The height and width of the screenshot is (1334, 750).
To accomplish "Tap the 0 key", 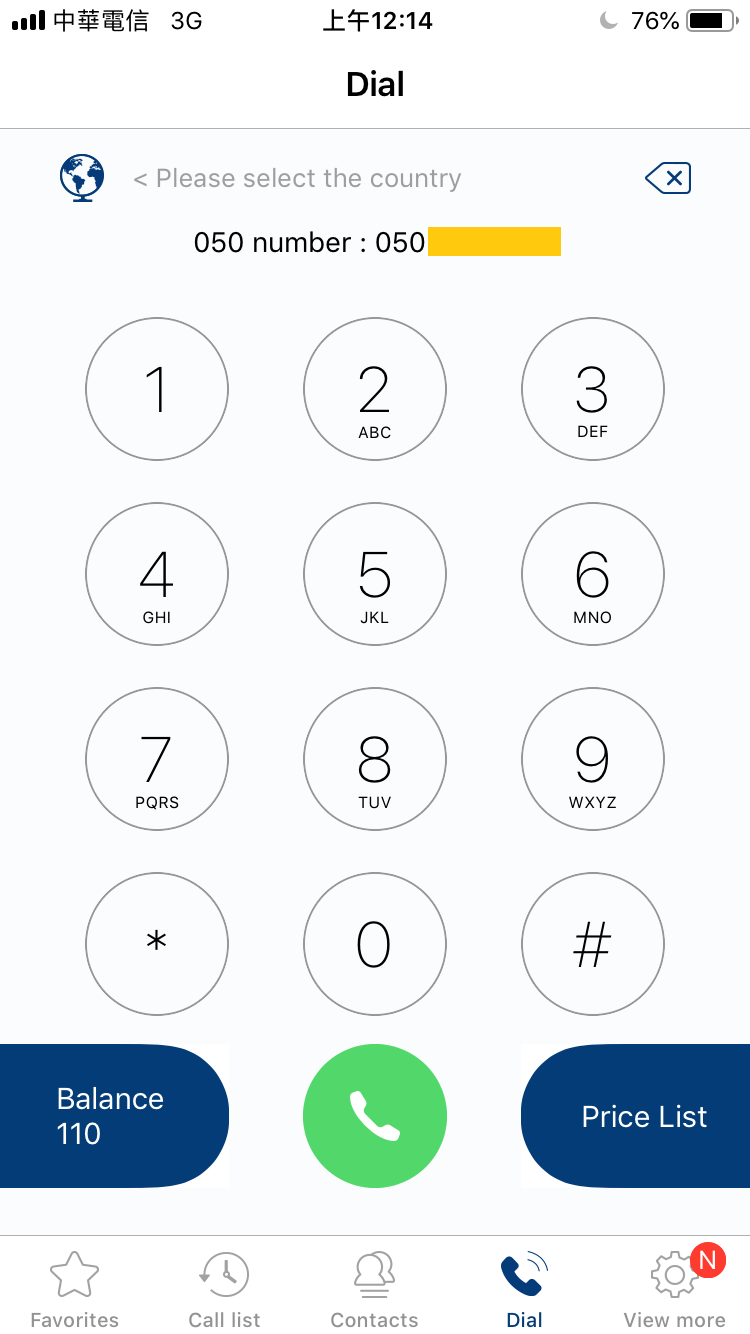I will pos(375,944).
